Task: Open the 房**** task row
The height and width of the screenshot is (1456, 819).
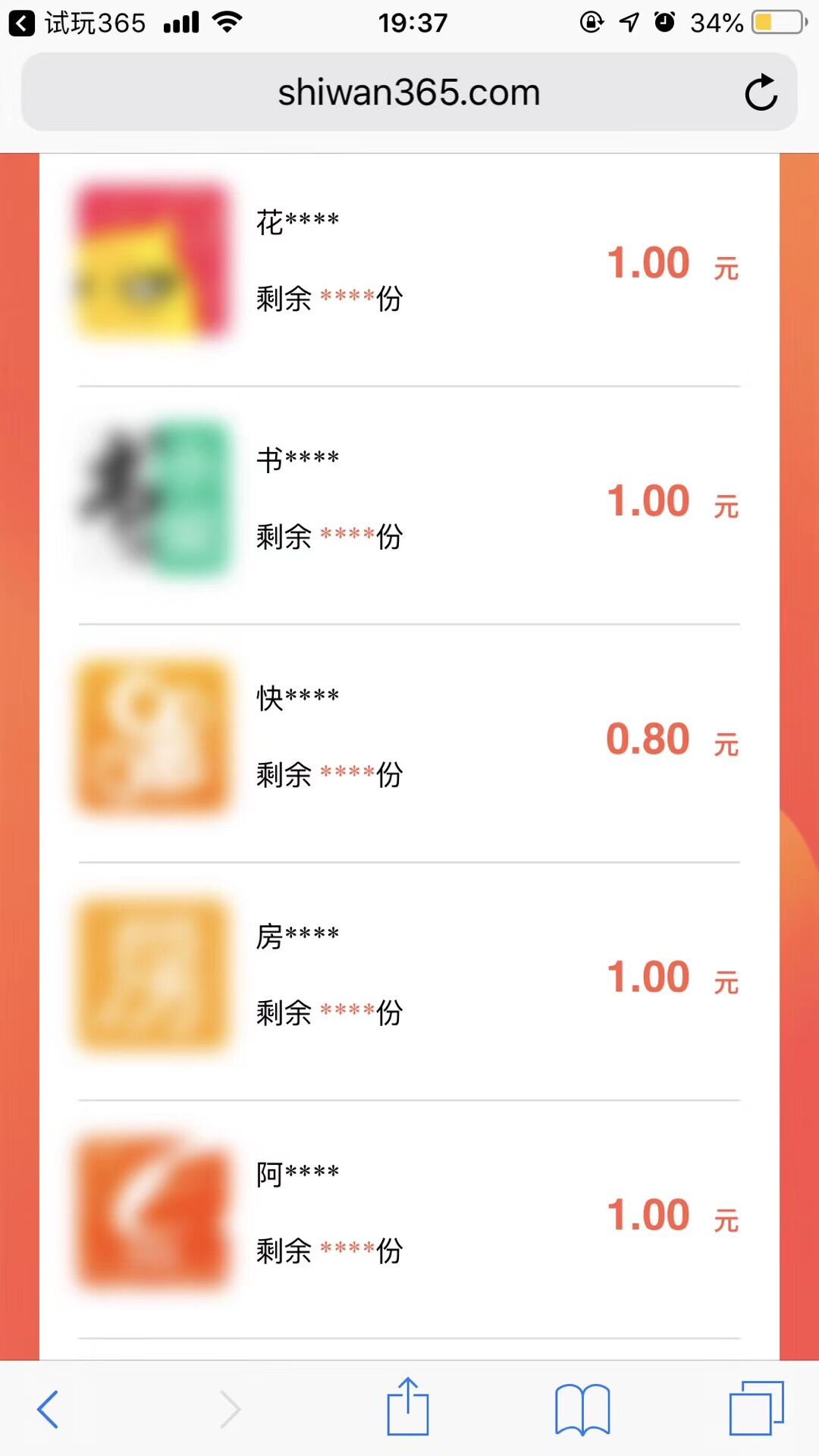Action: (409, 982)
